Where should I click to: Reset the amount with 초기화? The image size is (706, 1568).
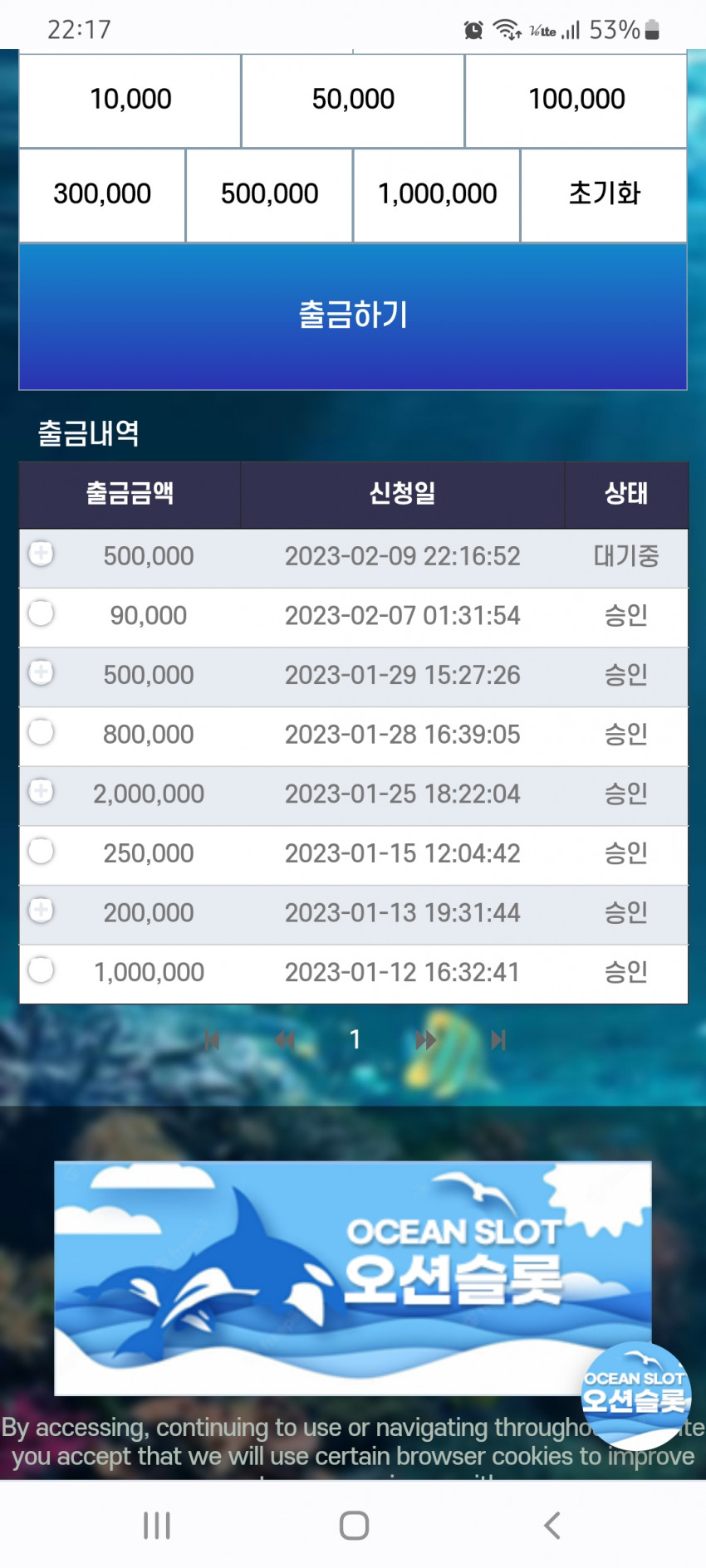[604, 195]
